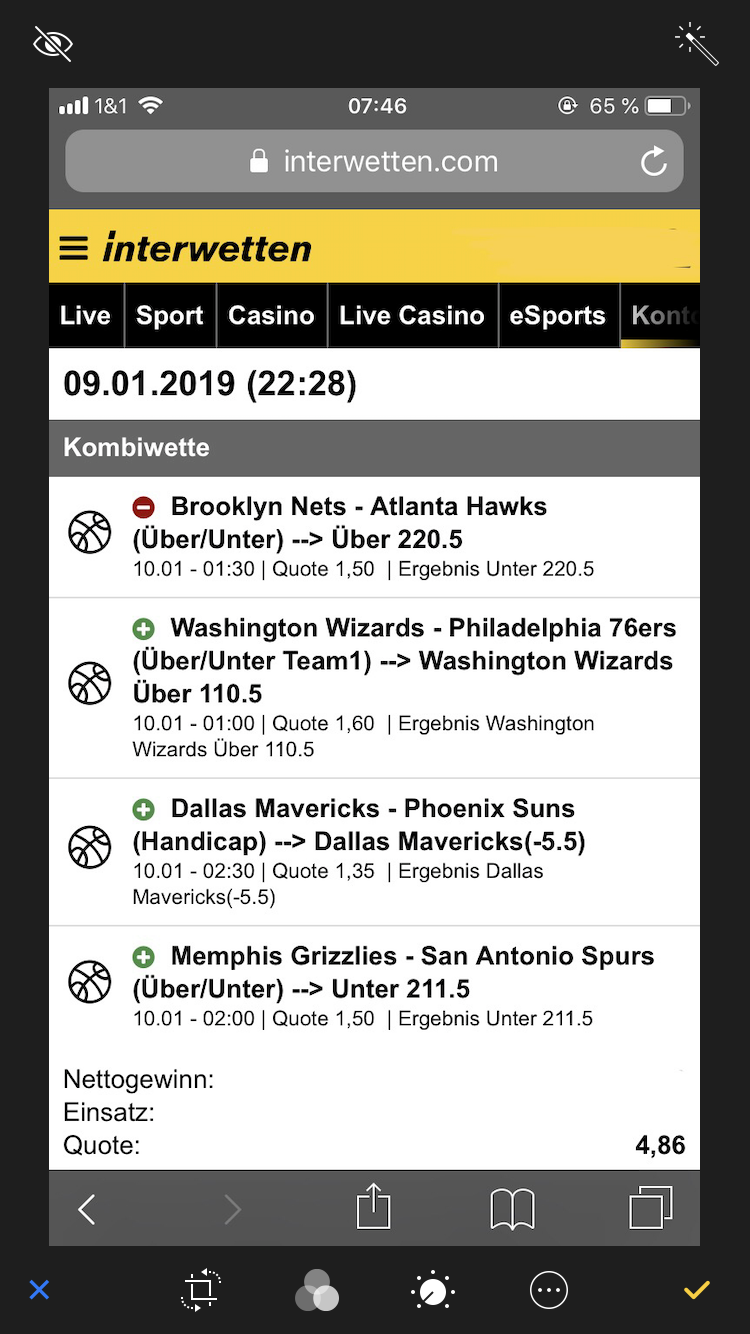Open the more options ellipsis
The width and height of the screenshot is (750, 1334).
tap(549, 1290)
